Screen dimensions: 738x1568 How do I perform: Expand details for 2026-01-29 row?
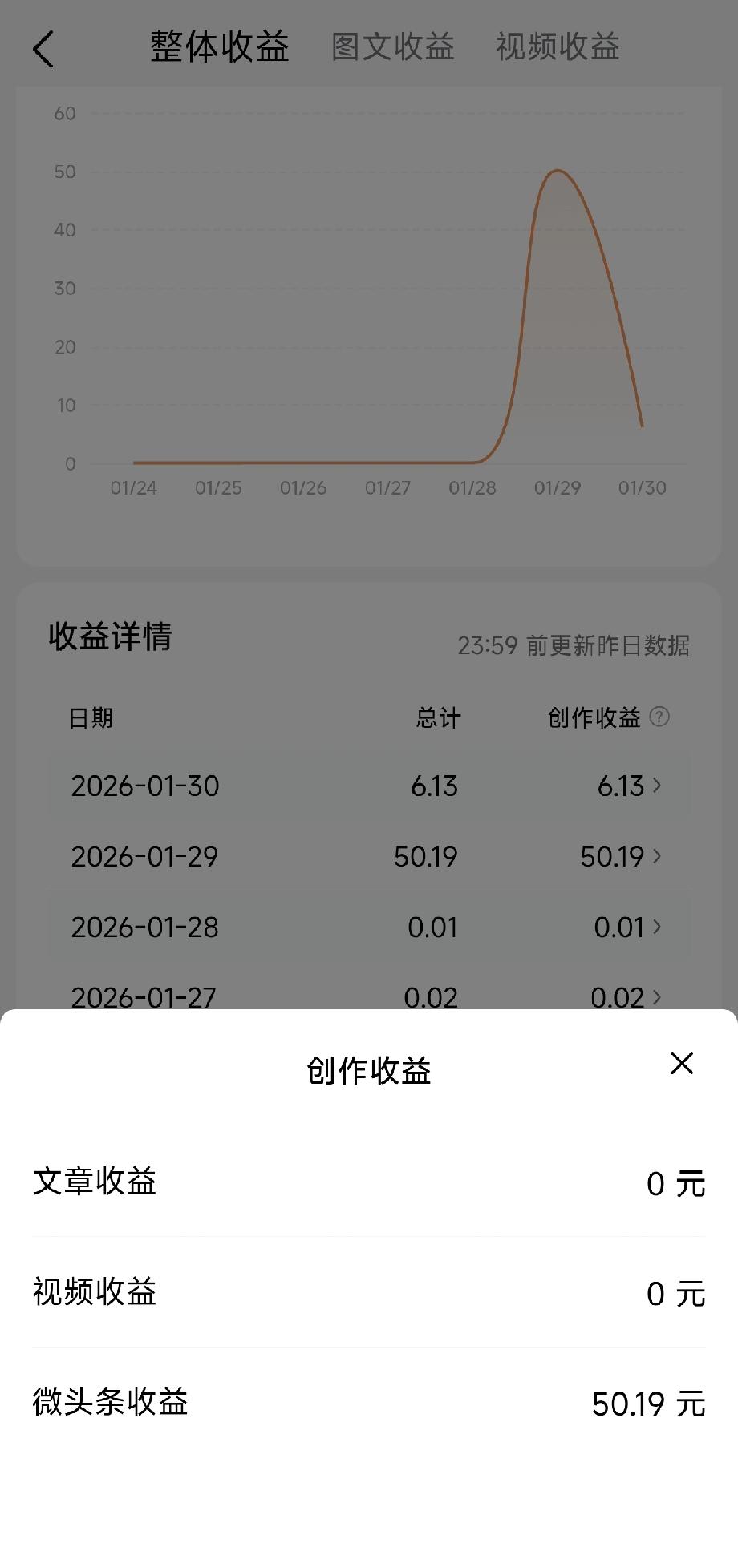tap(369, 856)
